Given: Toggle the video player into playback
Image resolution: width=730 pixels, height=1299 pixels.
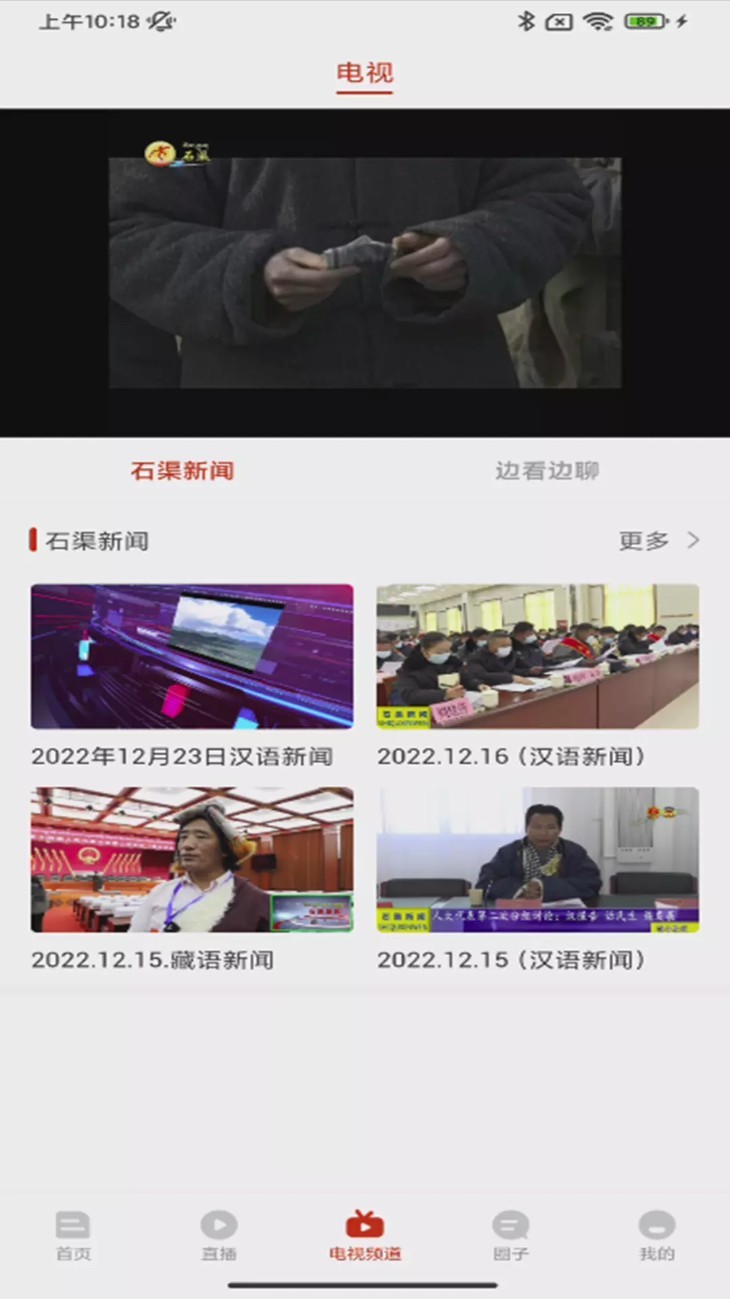Looking at the screenshot, I should [365, 273].
